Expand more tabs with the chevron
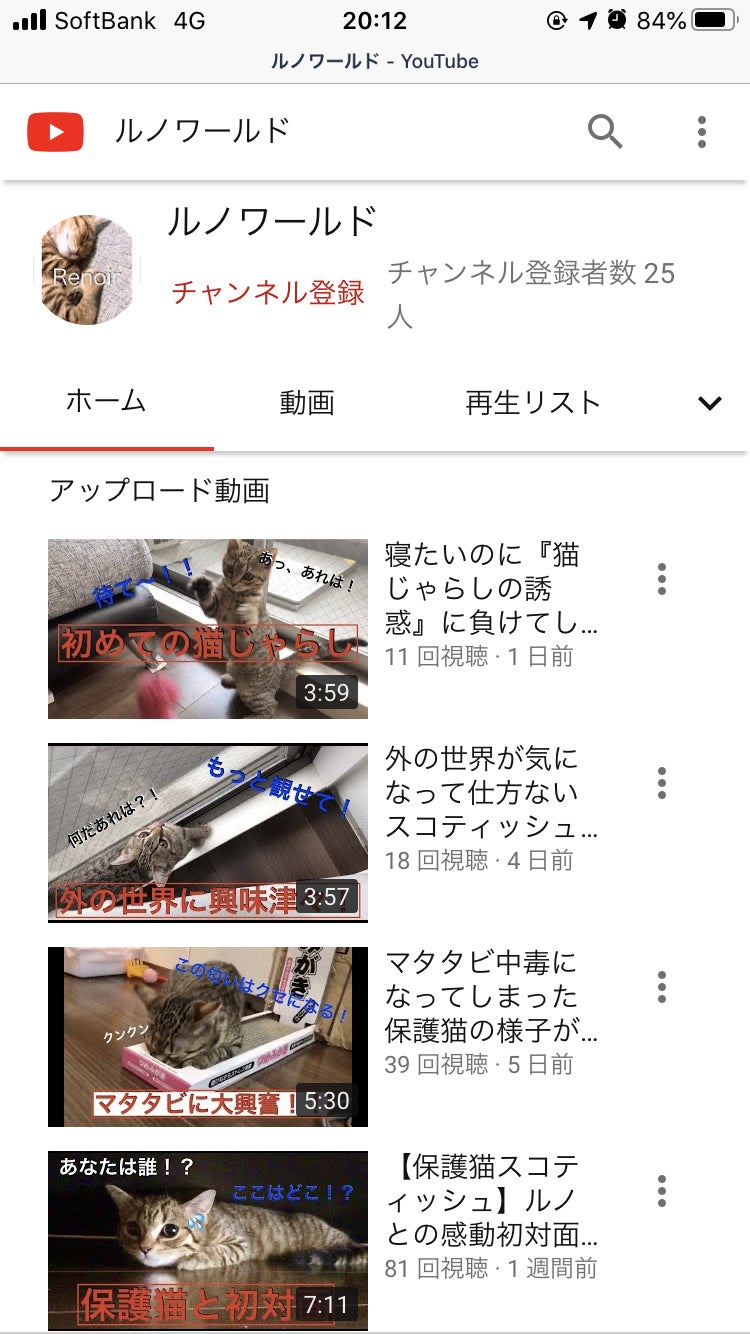The width and height of the screenshot is (750, 1334). pos(710,404)
